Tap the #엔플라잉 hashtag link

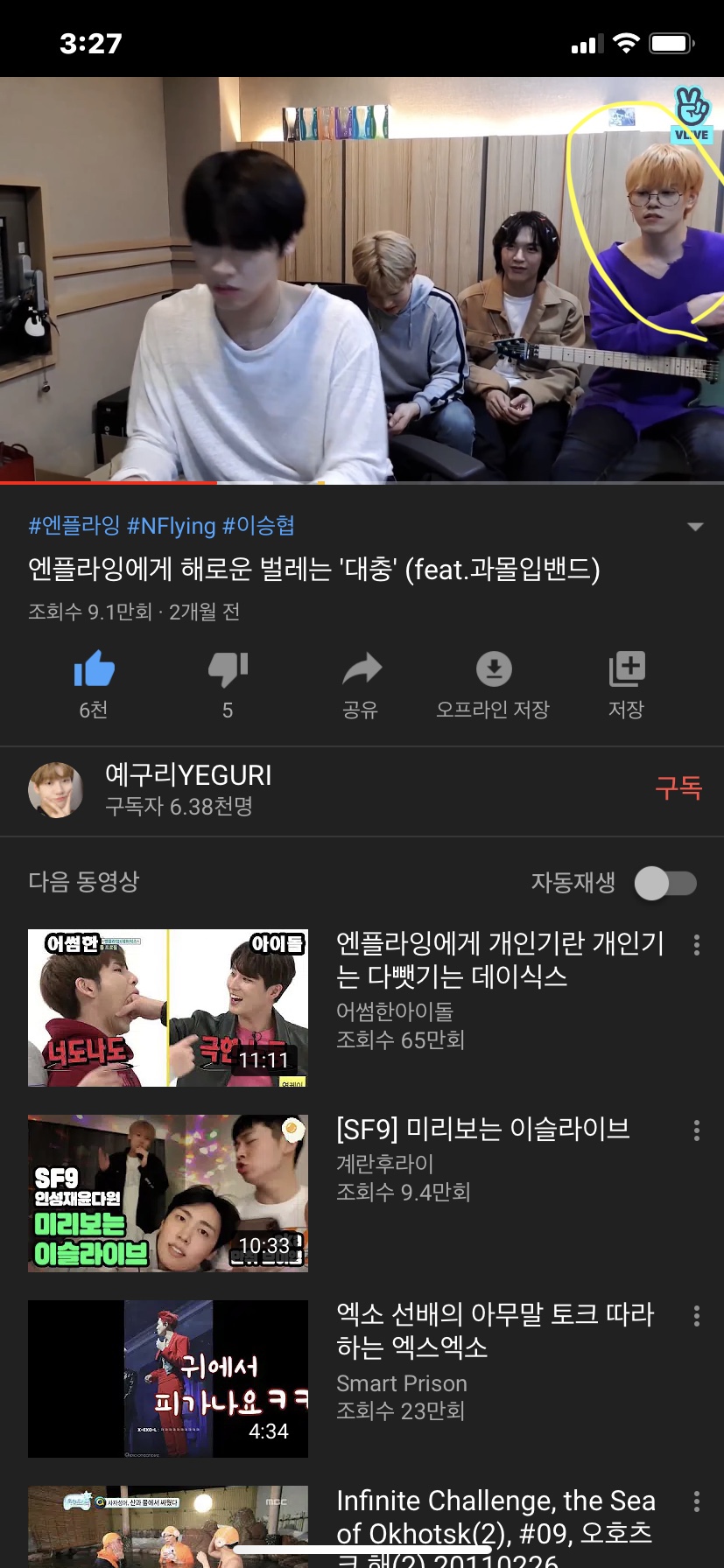[x=73, y=525]
